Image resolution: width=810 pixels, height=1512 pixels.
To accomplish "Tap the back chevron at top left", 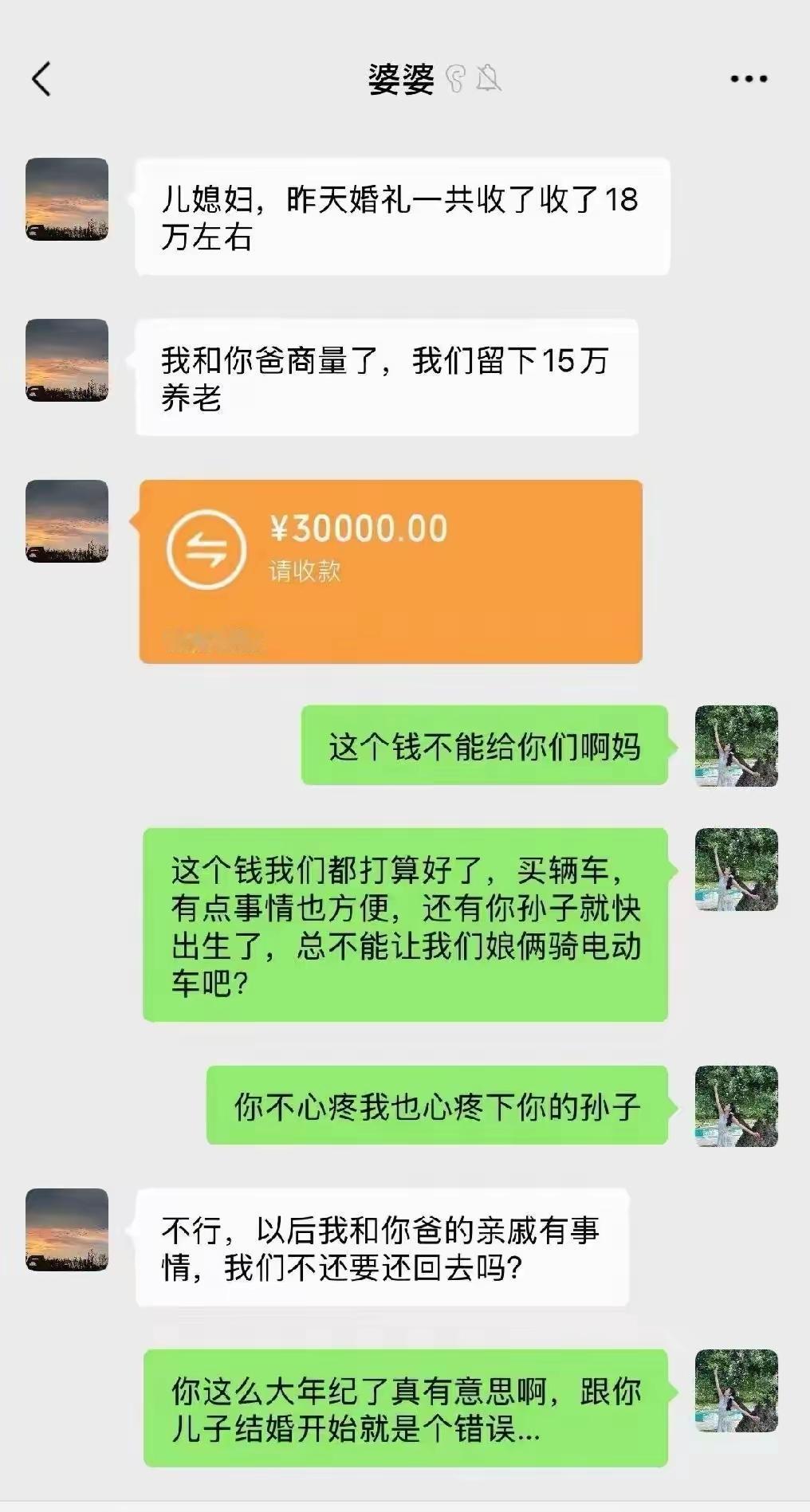I will pos(41,80).
